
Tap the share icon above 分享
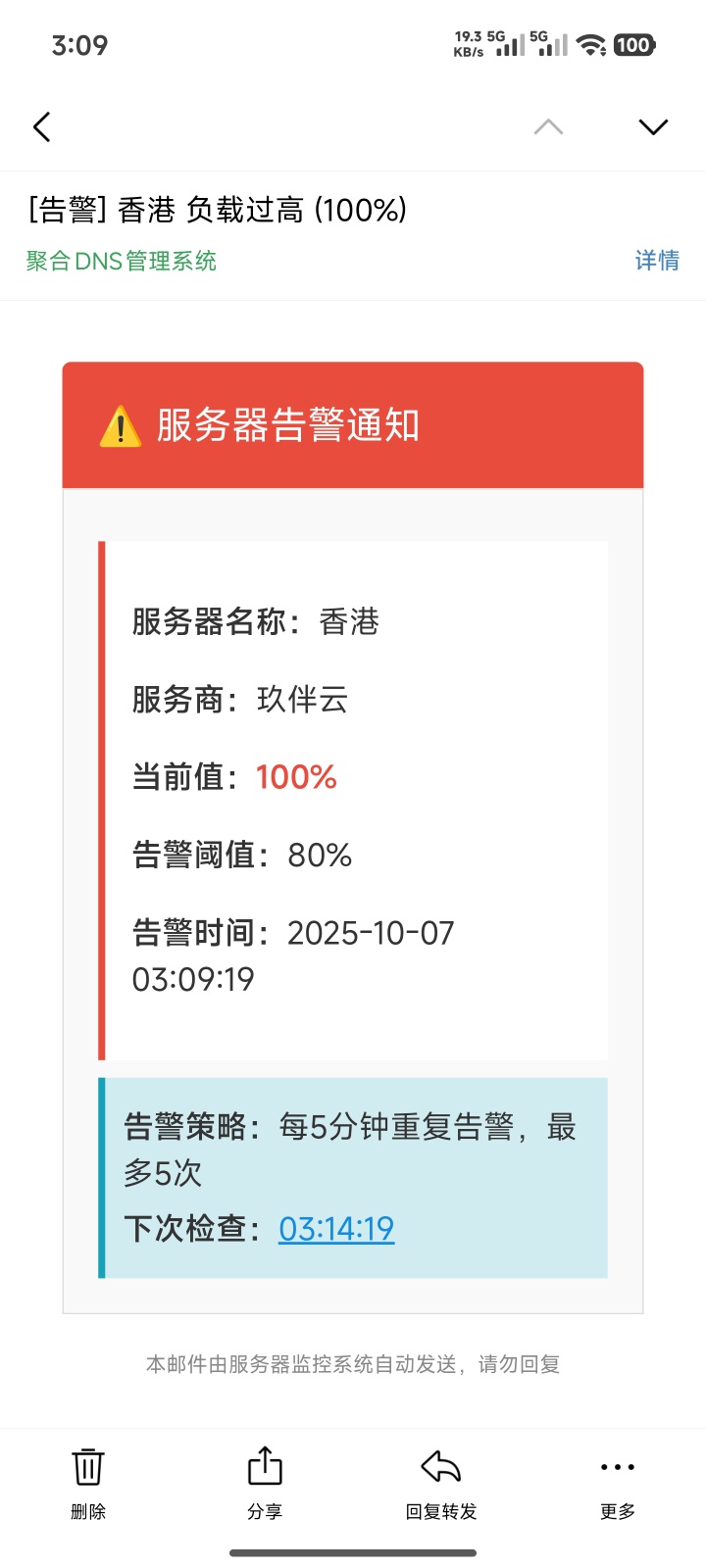point(265,1467)
